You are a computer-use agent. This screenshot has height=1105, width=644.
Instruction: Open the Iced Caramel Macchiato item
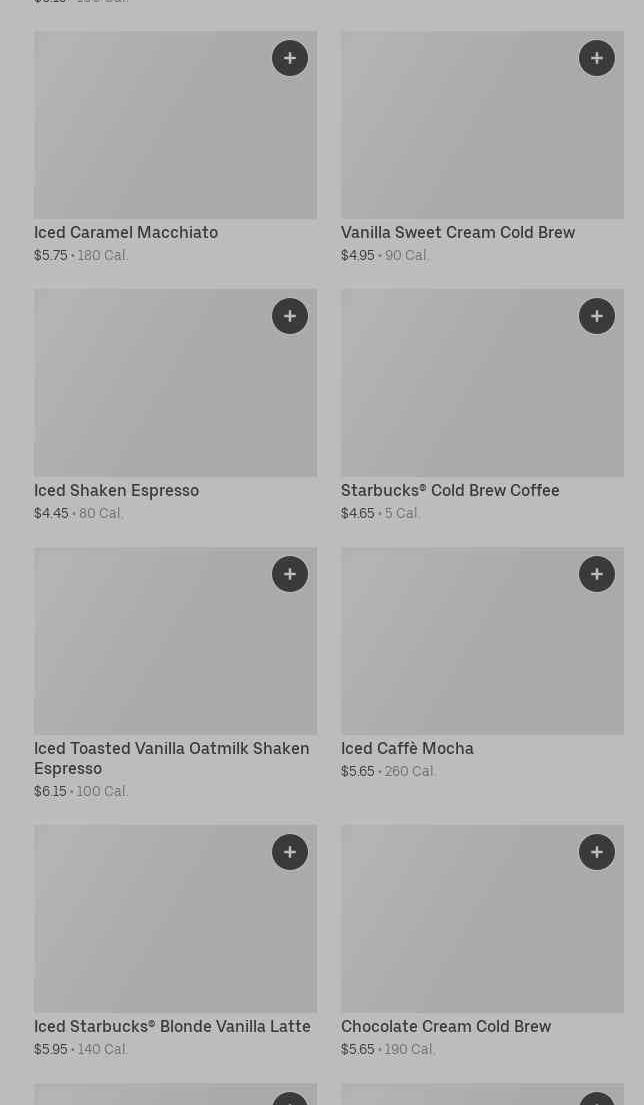(126, 232)
